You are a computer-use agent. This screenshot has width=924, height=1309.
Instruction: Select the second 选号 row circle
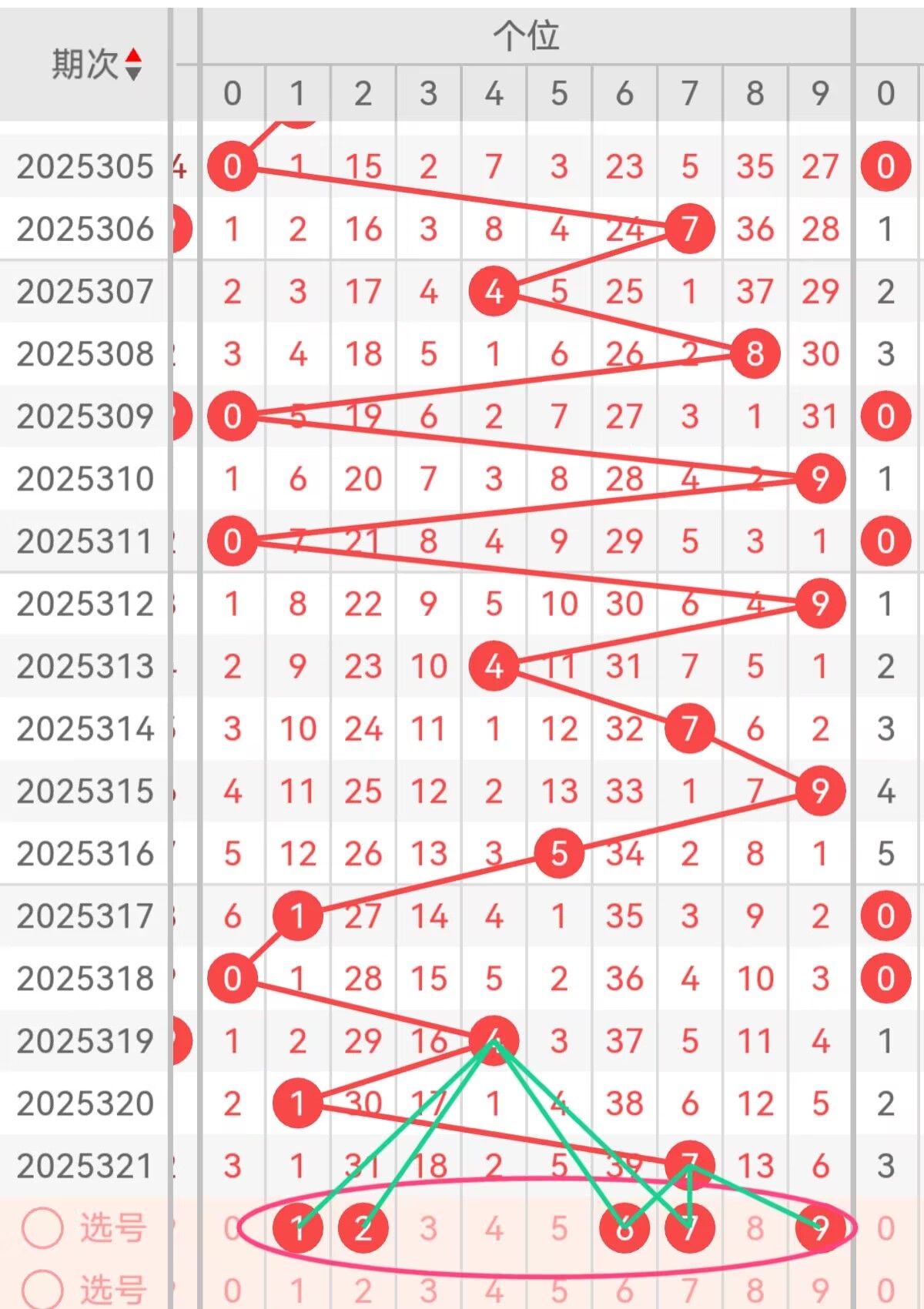tap(42, 1289)
